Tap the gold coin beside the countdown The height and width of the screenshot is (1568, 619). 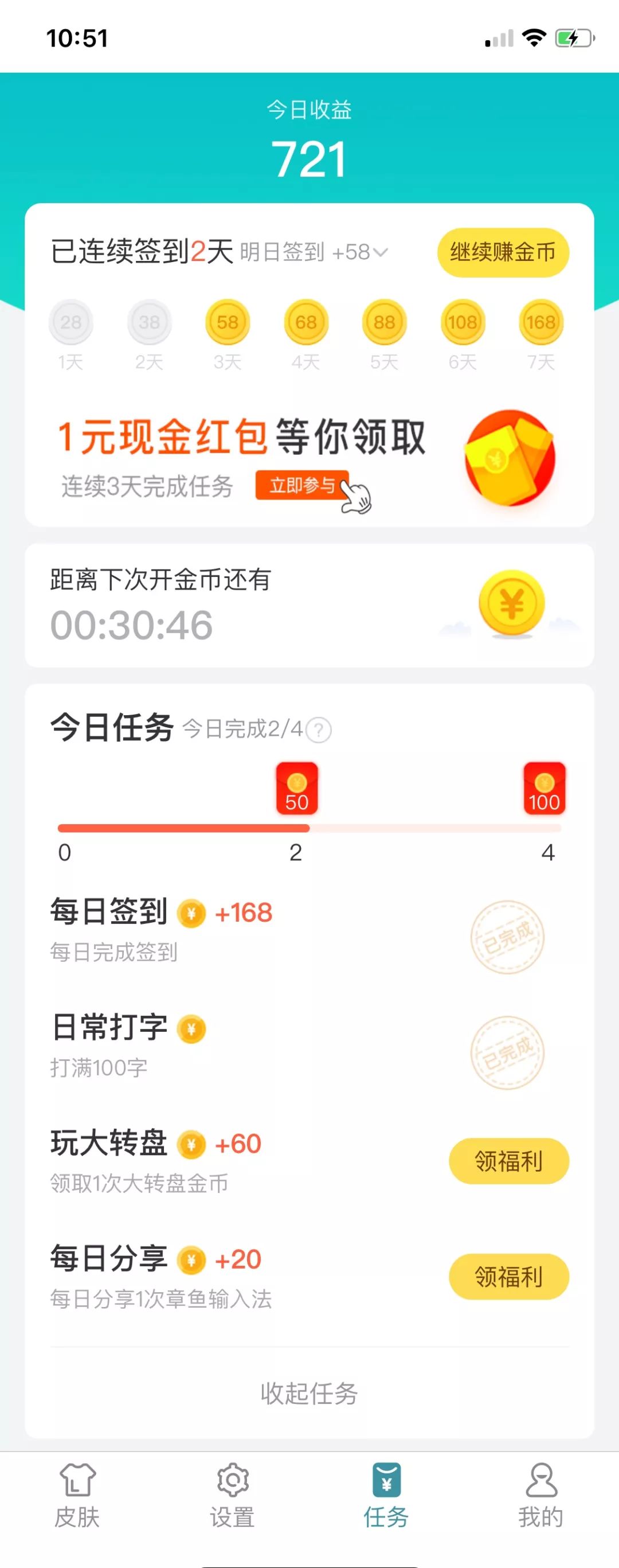point(511,604)
